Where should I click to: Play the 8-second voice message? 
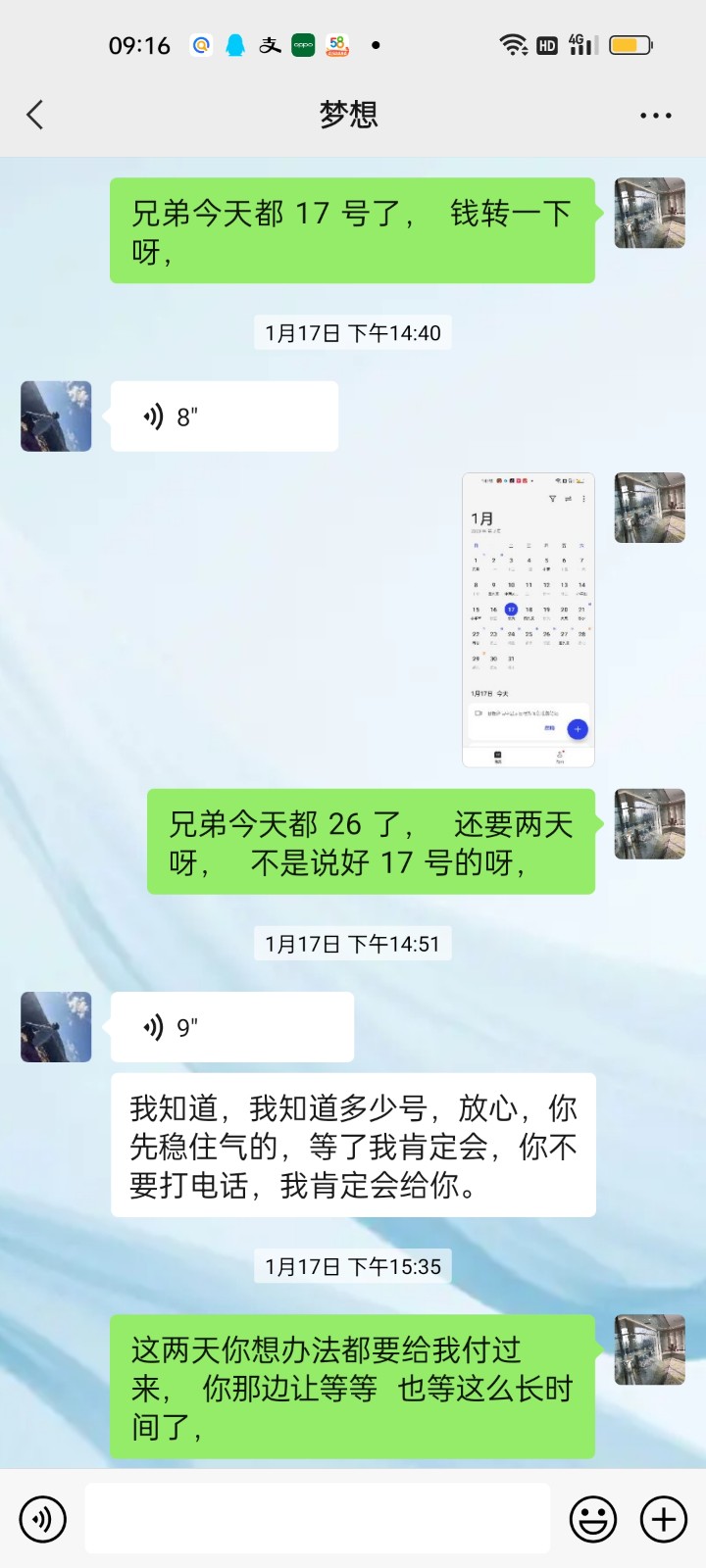[224, 416]
